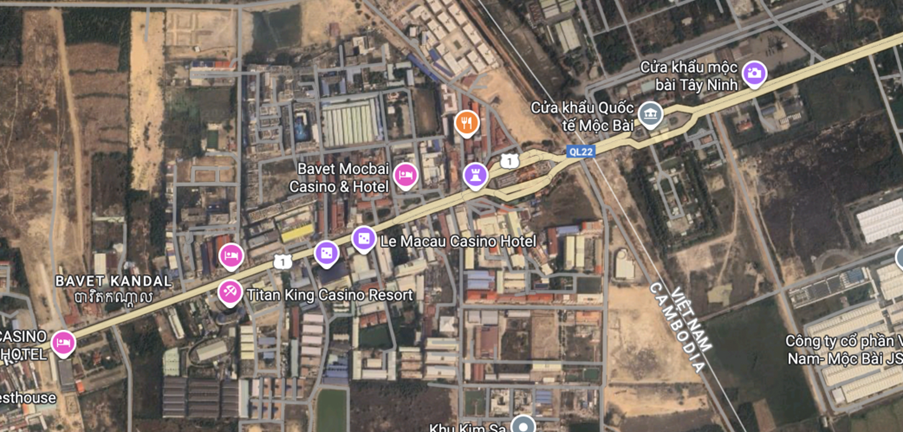903x432 pixels.
Task: Select the Le Macau Casino Hotel marker
Action: coord(363,238)
